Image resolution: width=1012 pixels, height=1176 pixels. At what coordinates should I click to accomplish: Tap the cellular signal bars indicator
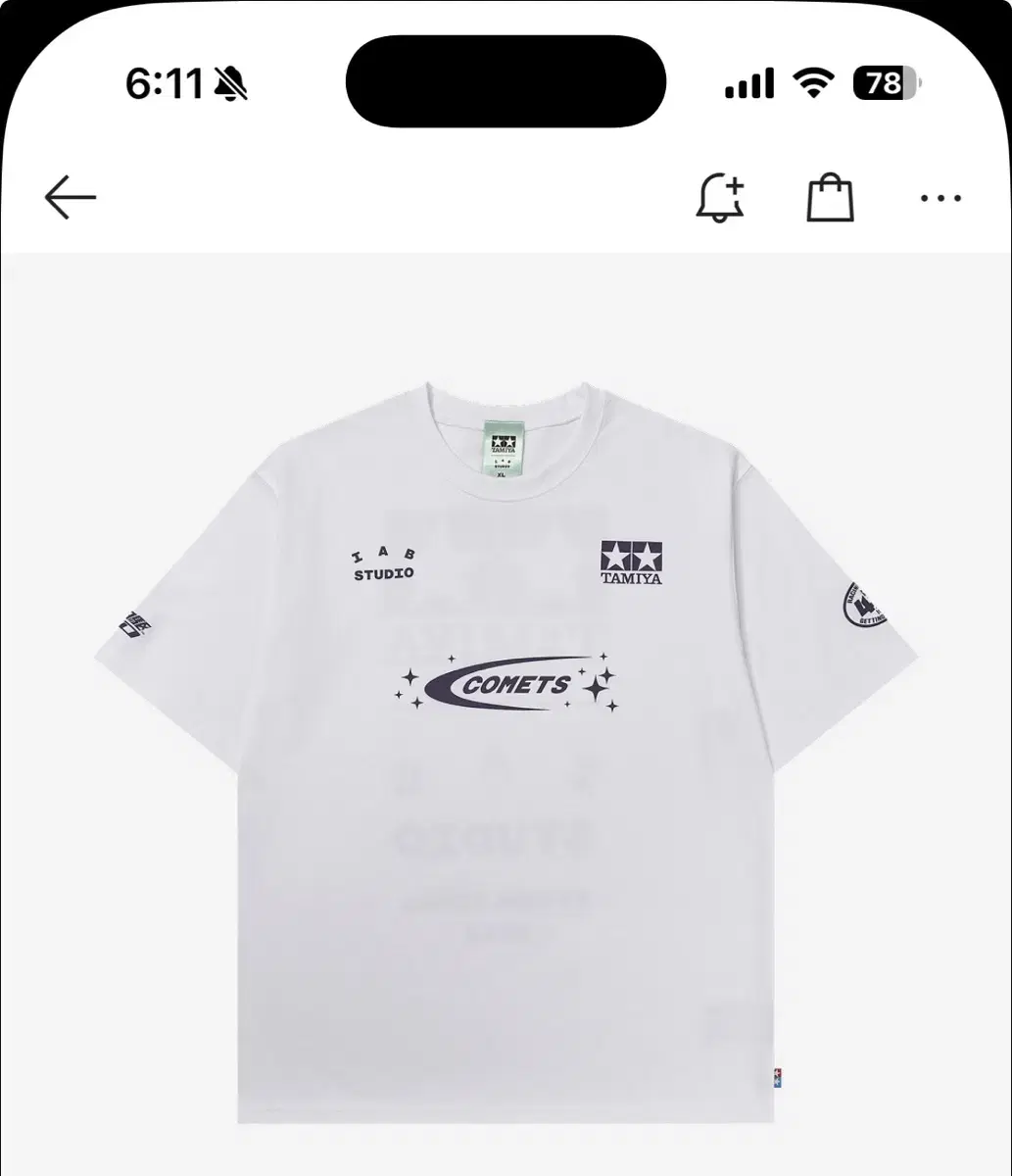tap(748, 82)
